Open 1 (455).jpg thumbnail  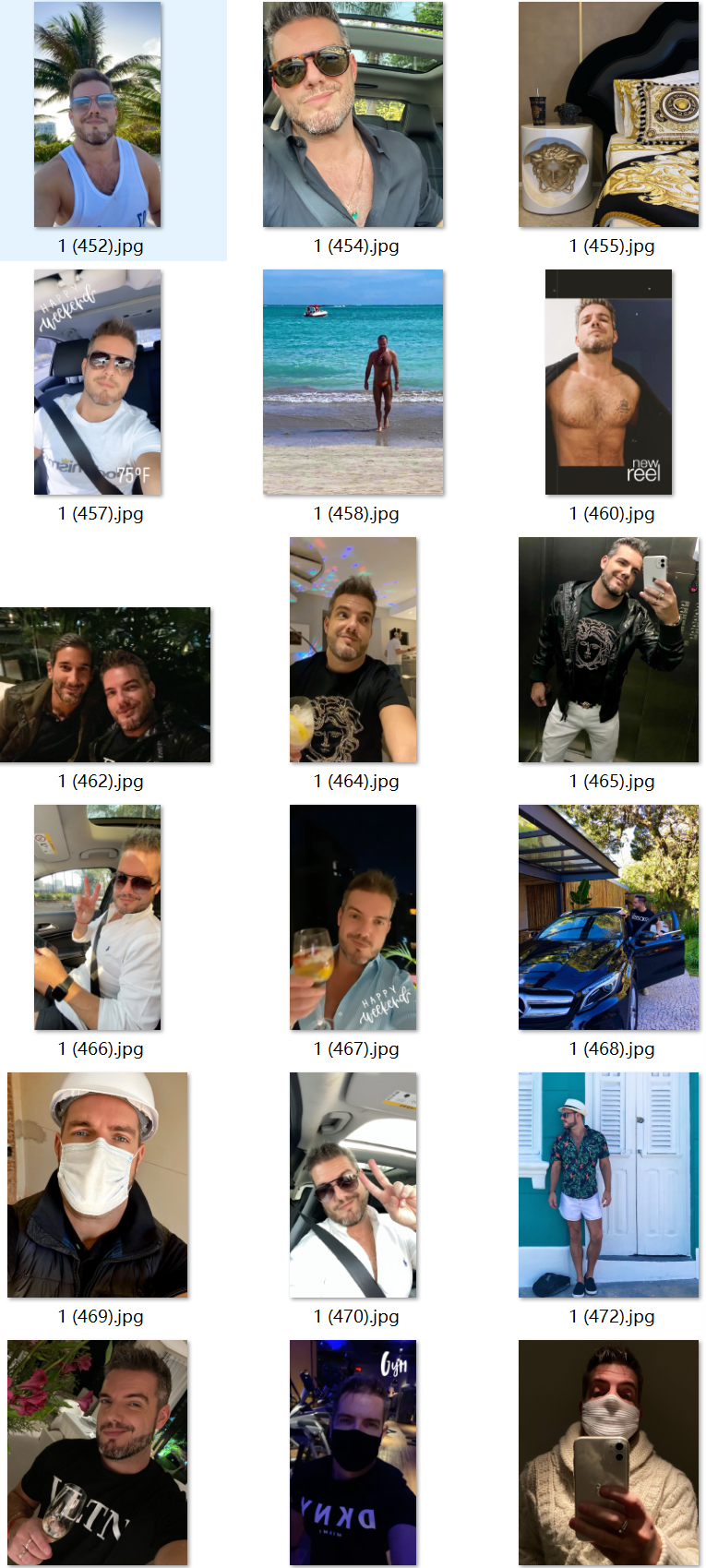(x=608, y=114)
